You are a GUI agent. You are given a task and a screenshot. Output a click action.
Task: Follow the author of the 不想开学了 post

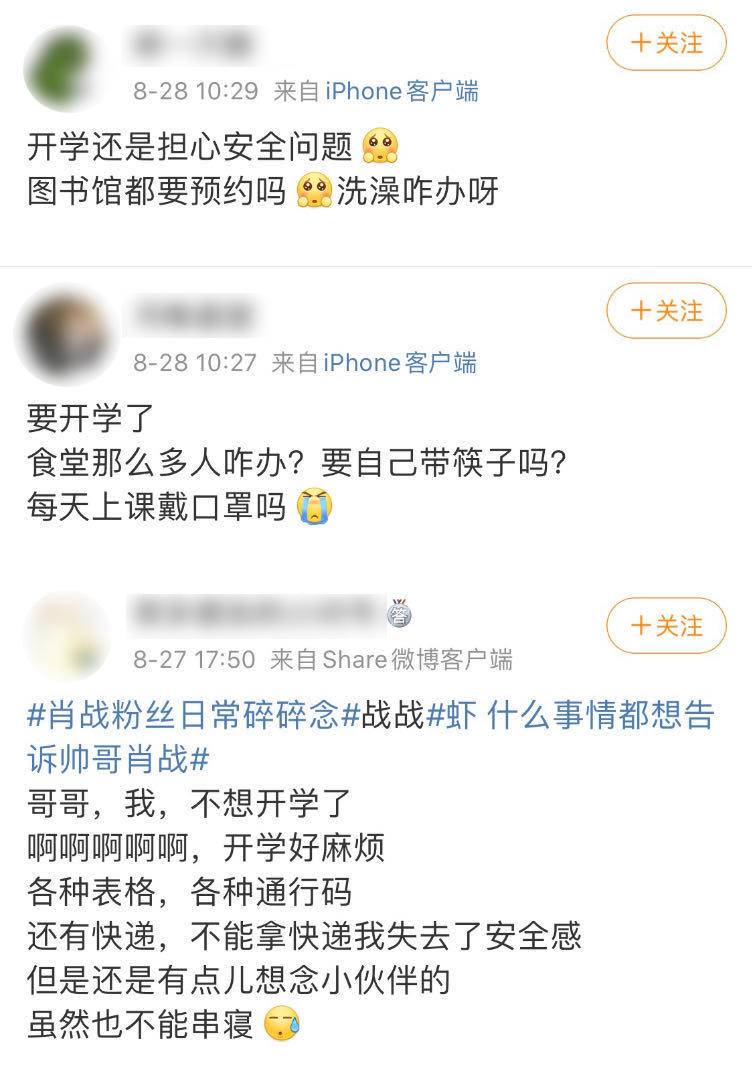click(666, 626)
